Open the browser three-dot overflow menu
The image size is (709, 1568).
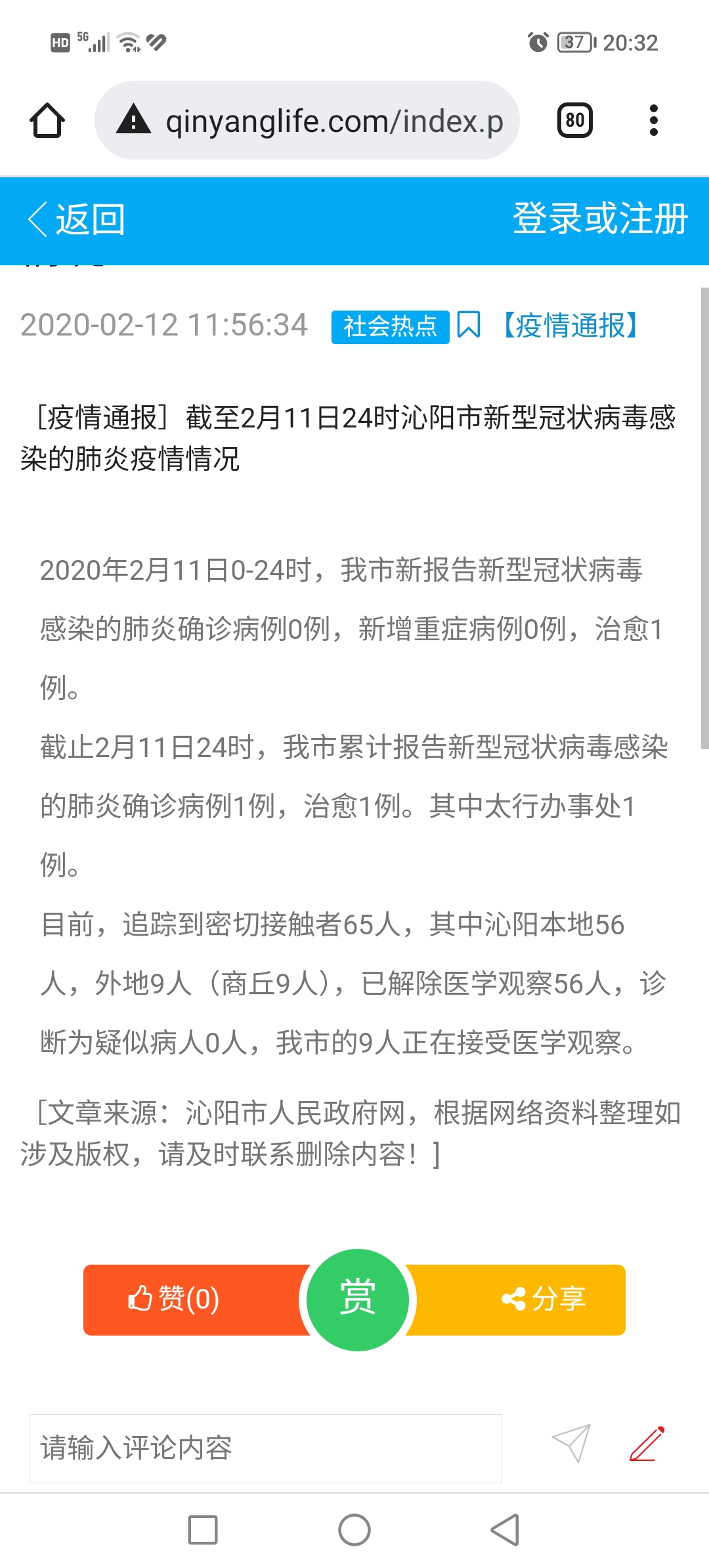pyautogui.click(x=653, y=120)
